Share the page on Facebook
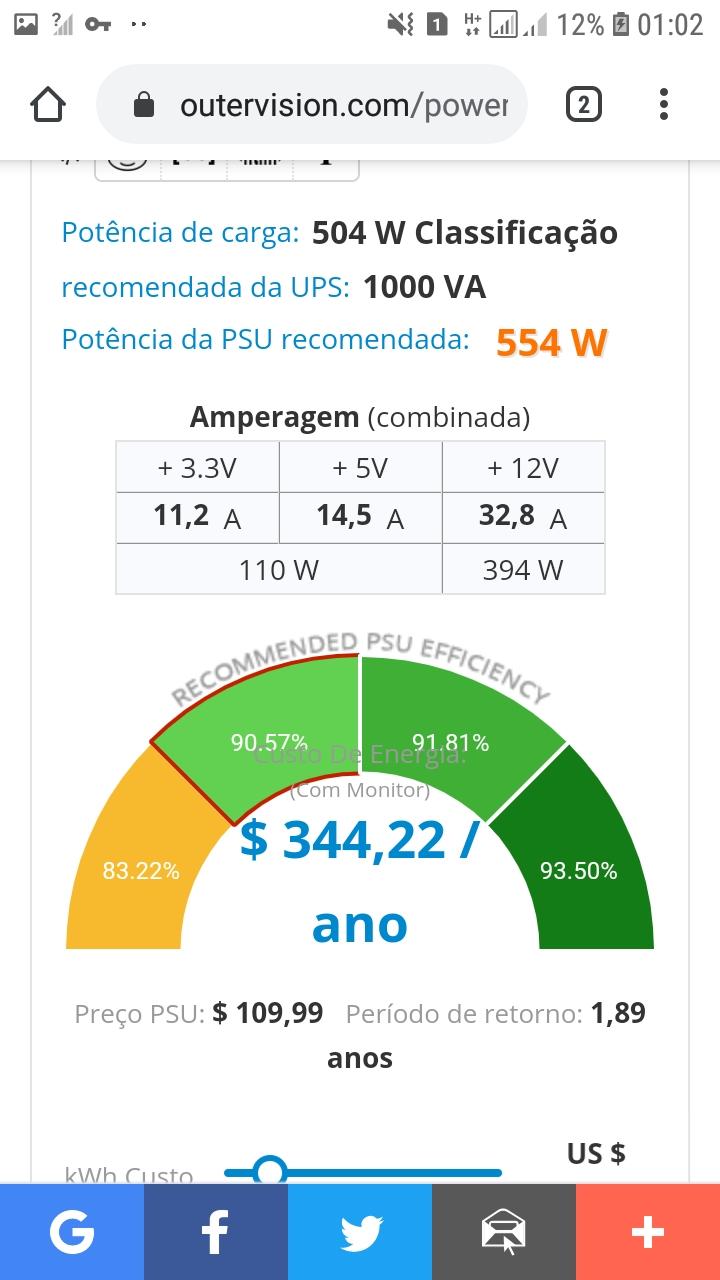Viewport: 720px width, 1280px height. coord(216,1232)
